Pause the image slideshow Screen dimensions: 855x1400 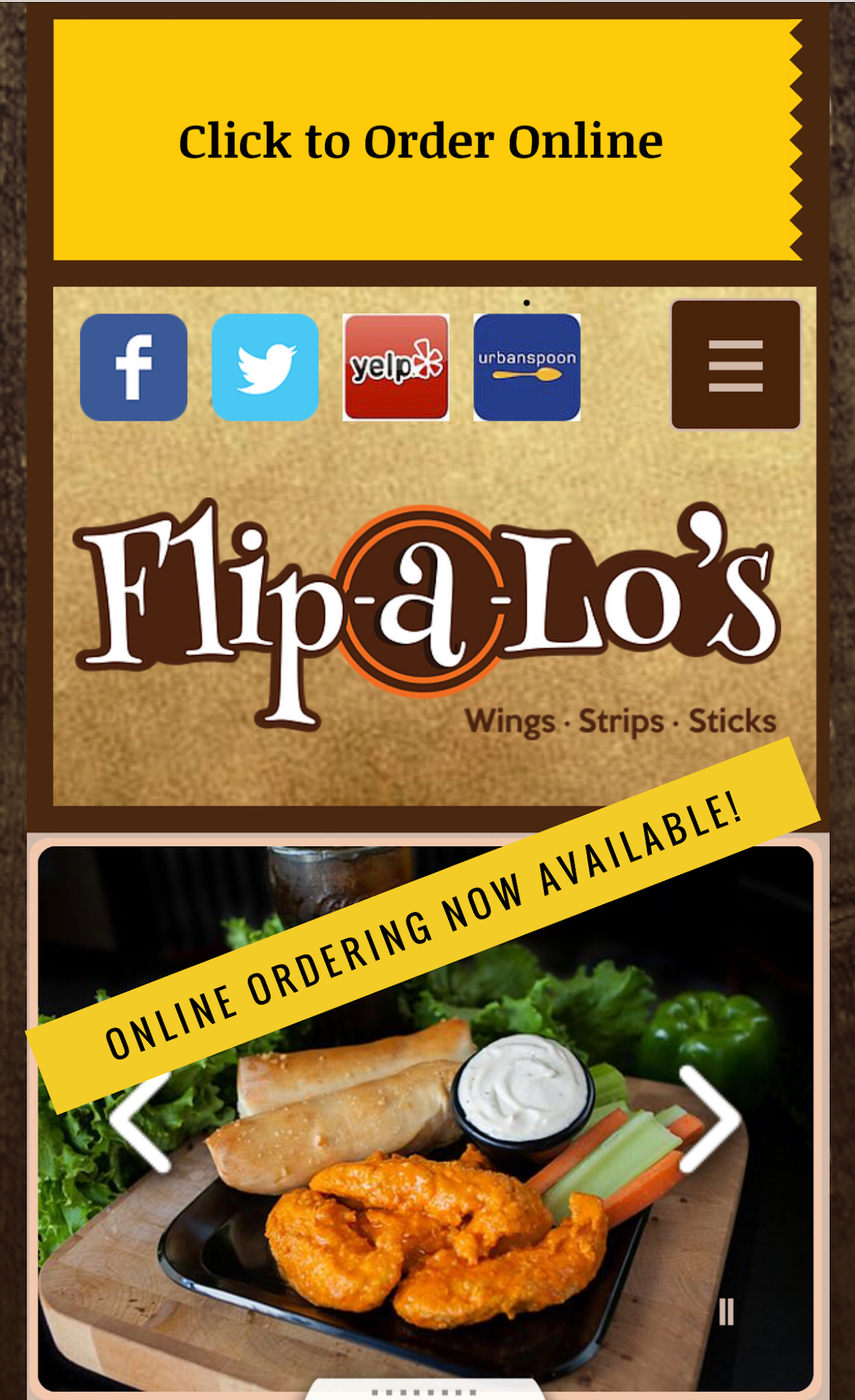point(726,1312)
